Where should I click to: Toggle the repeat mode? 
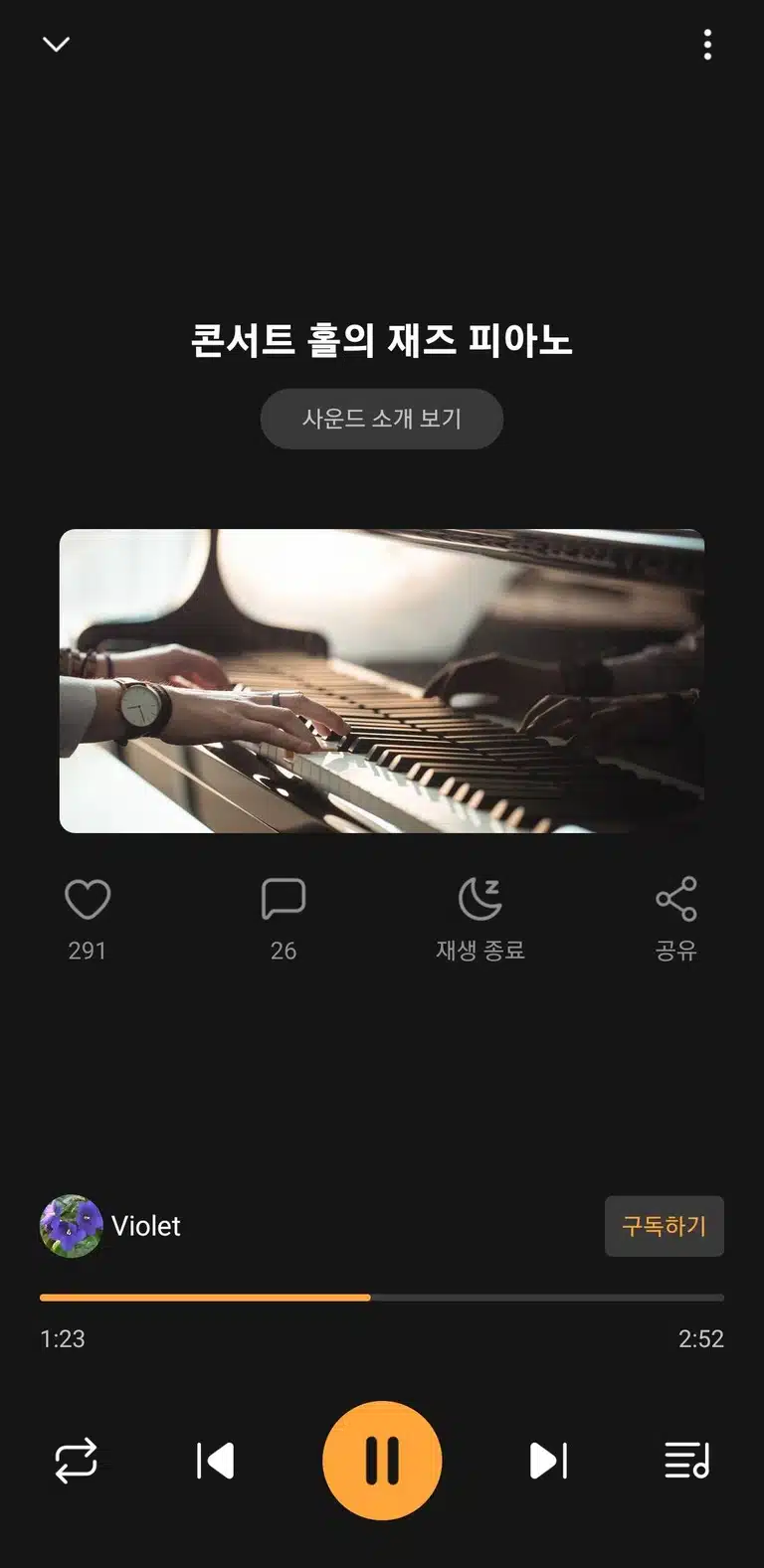tap(76, 1461)
